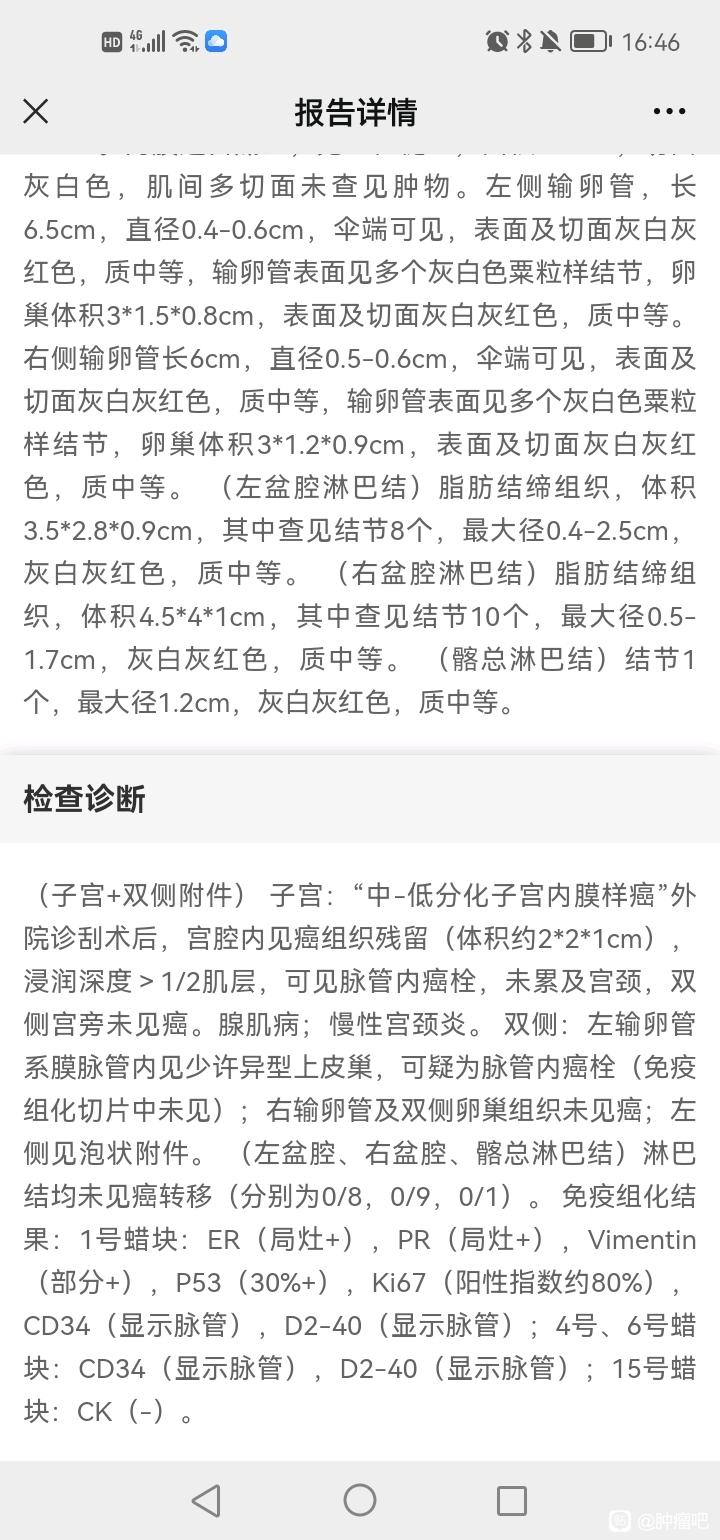The height and width of the screenshot is (1540, 720).
Task: Toggle back with the navigation triangle button
Action: tap(207, 1500)
